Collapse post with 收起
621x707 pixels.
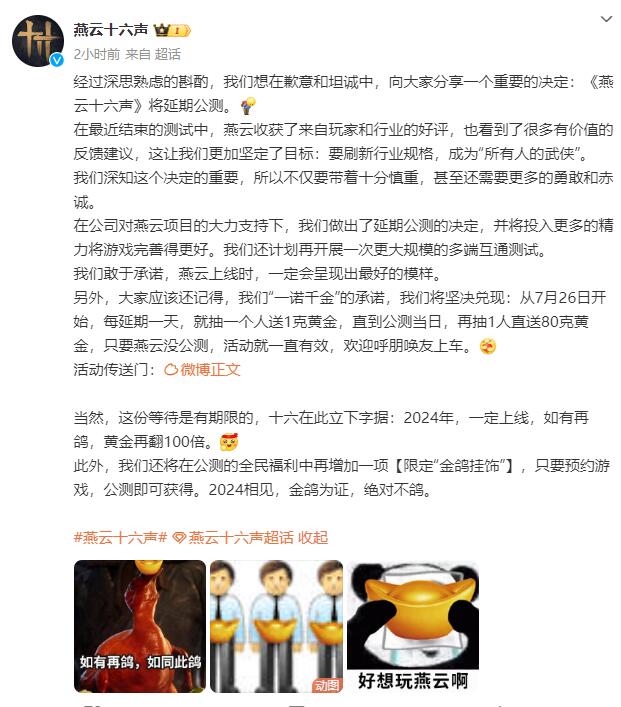pyautogui.click(x=312, y=537)
